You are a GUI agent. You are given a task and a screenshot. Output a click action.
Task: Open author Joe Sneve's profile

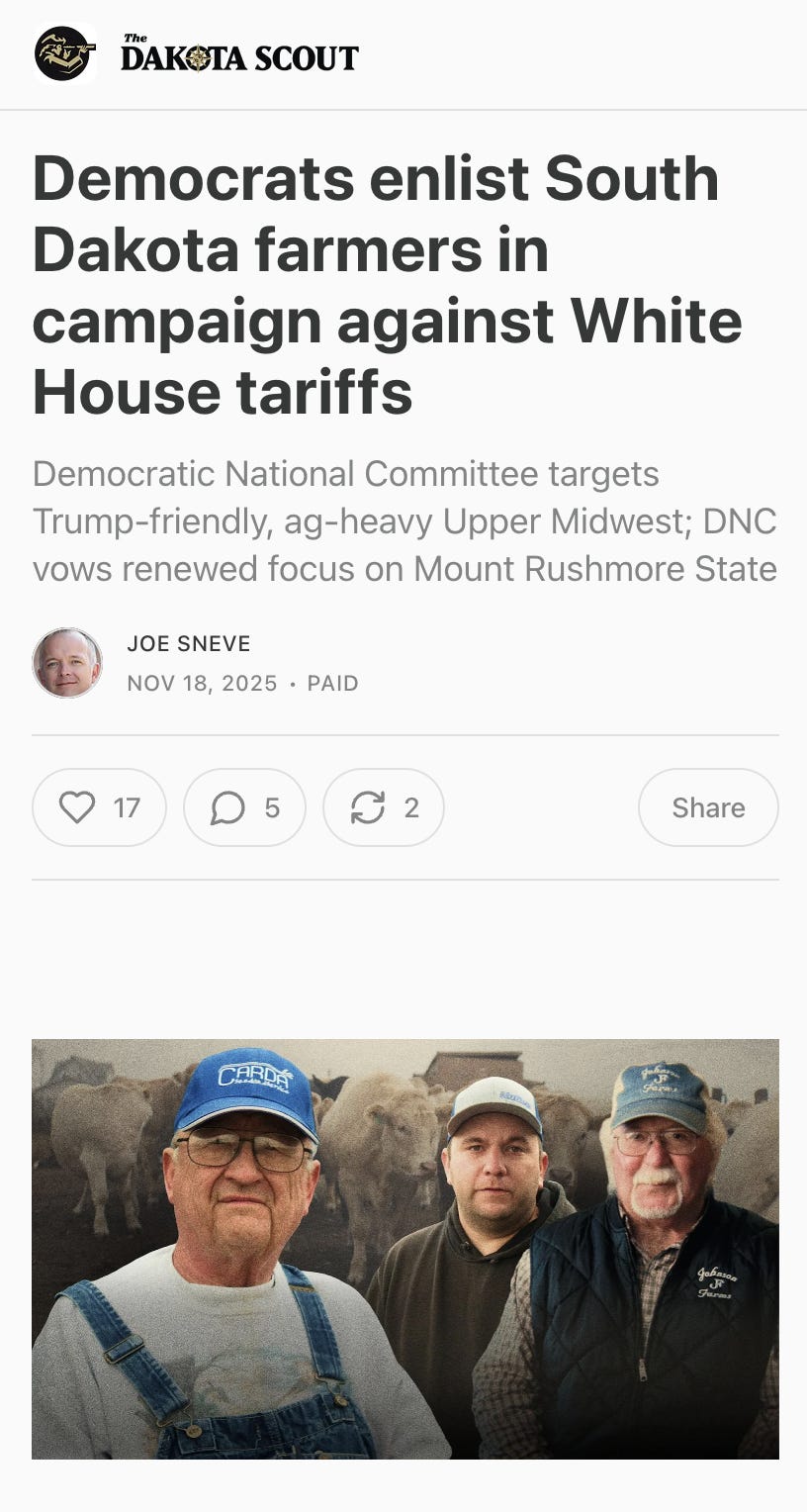188,644
